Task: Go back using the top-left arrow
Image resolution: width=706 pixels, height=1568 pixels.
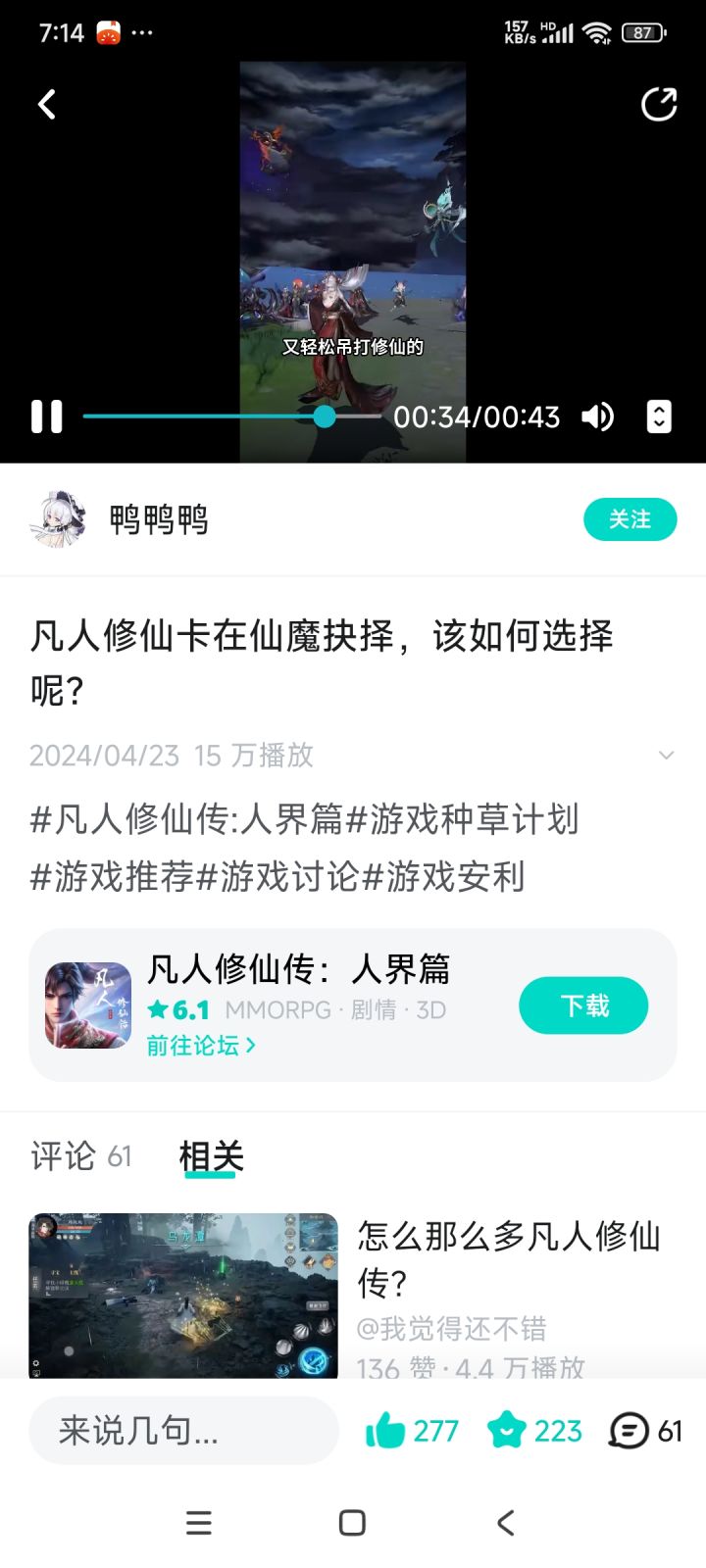Action: click(46, 105)
